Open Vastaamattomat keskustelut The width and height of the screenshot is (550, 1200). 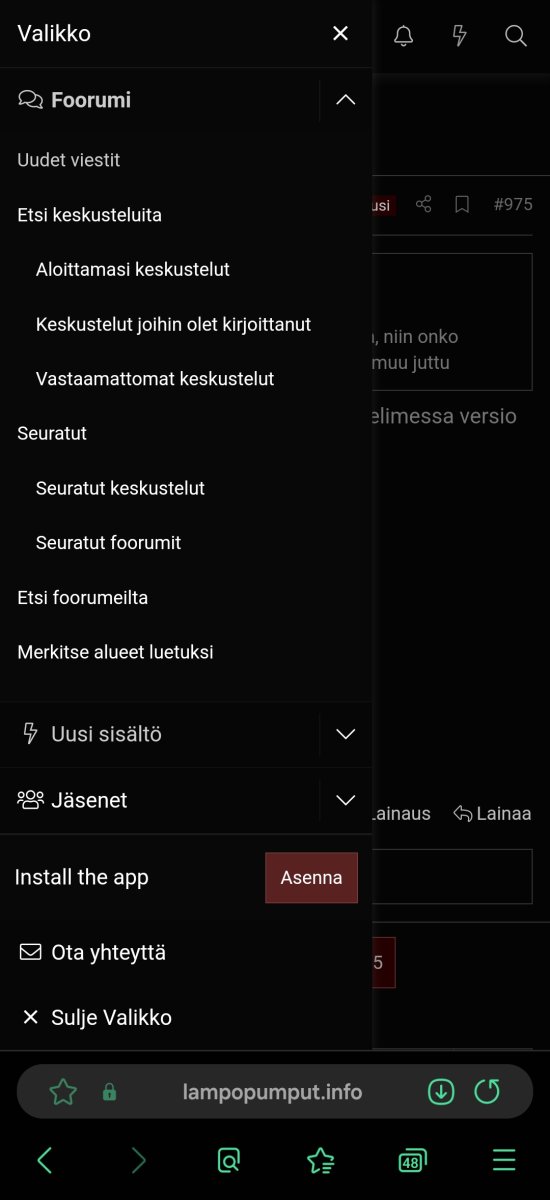tap(155, 379)
